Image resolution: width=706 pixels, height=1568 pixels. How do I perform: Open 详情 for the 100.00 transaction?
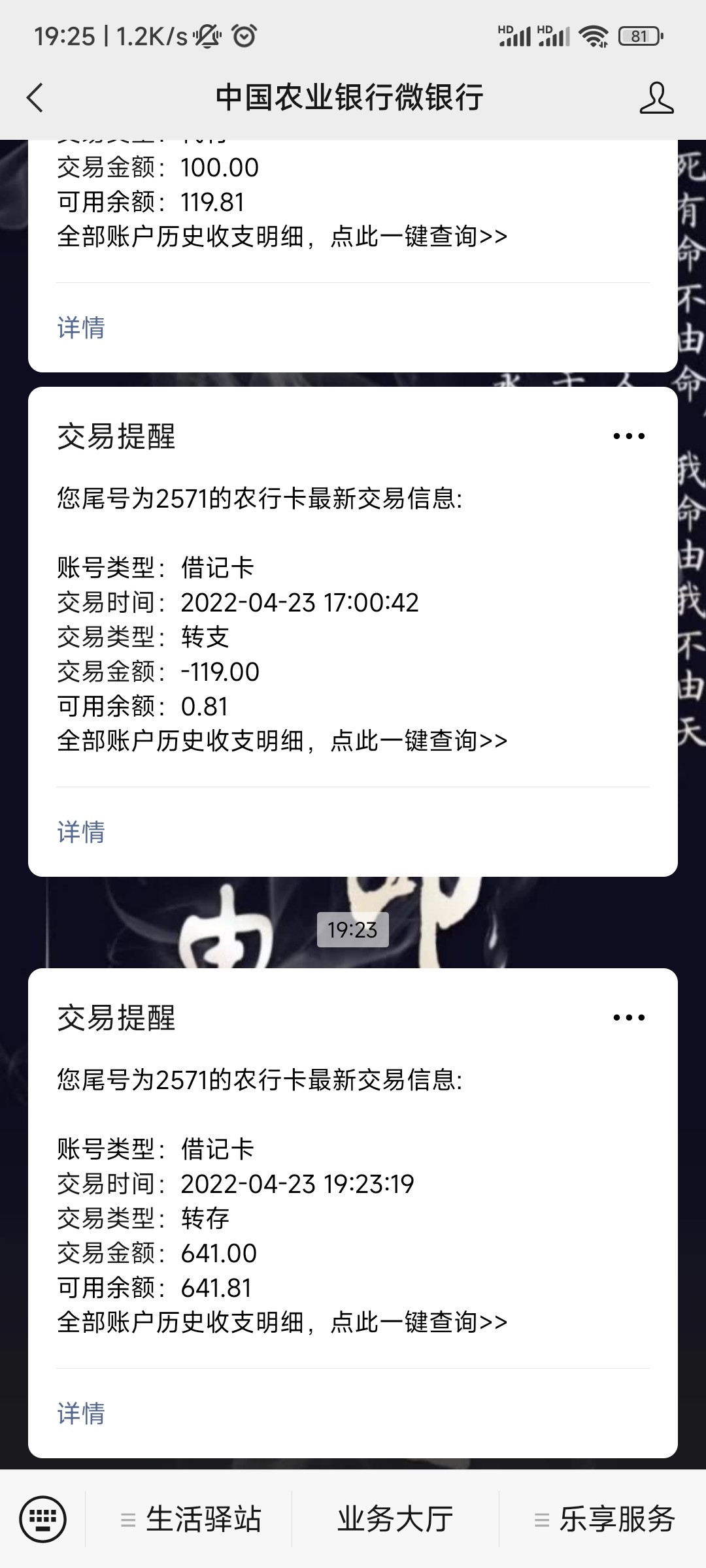[x=81, y=327]
